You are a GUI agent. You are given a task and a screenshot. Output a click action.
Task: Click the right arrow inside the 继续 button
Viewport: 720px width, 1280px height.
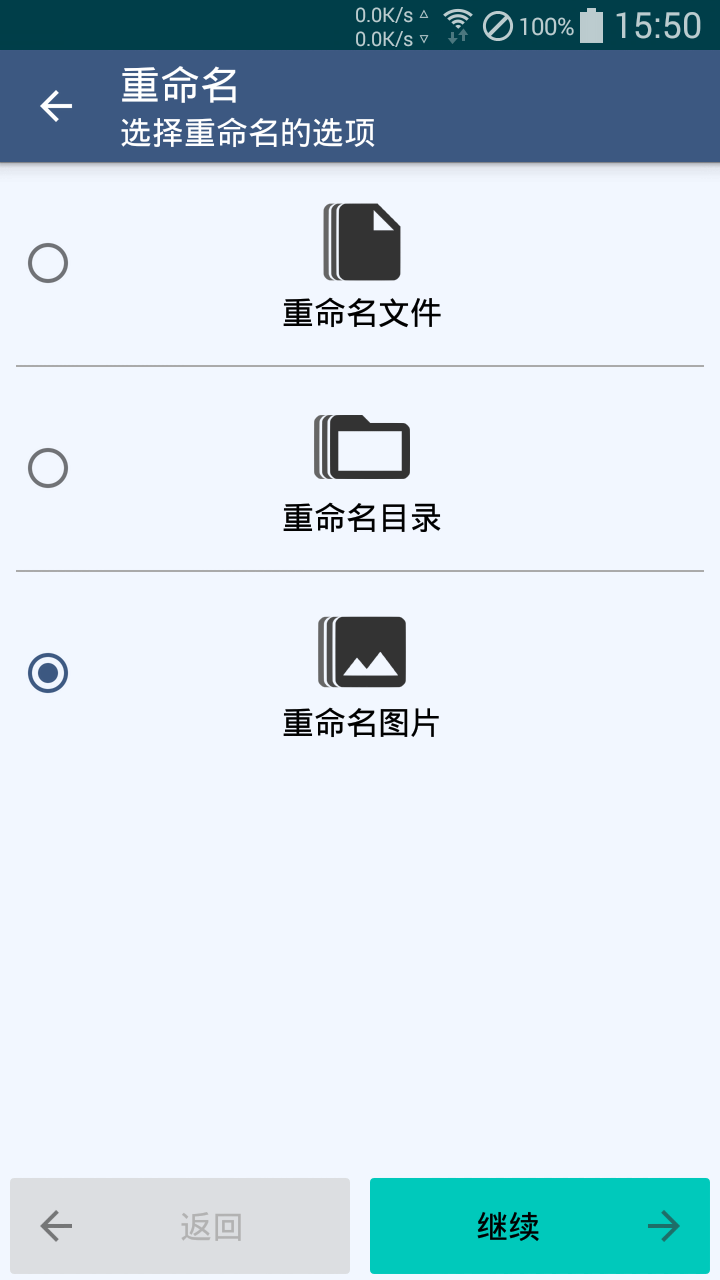666,1225
